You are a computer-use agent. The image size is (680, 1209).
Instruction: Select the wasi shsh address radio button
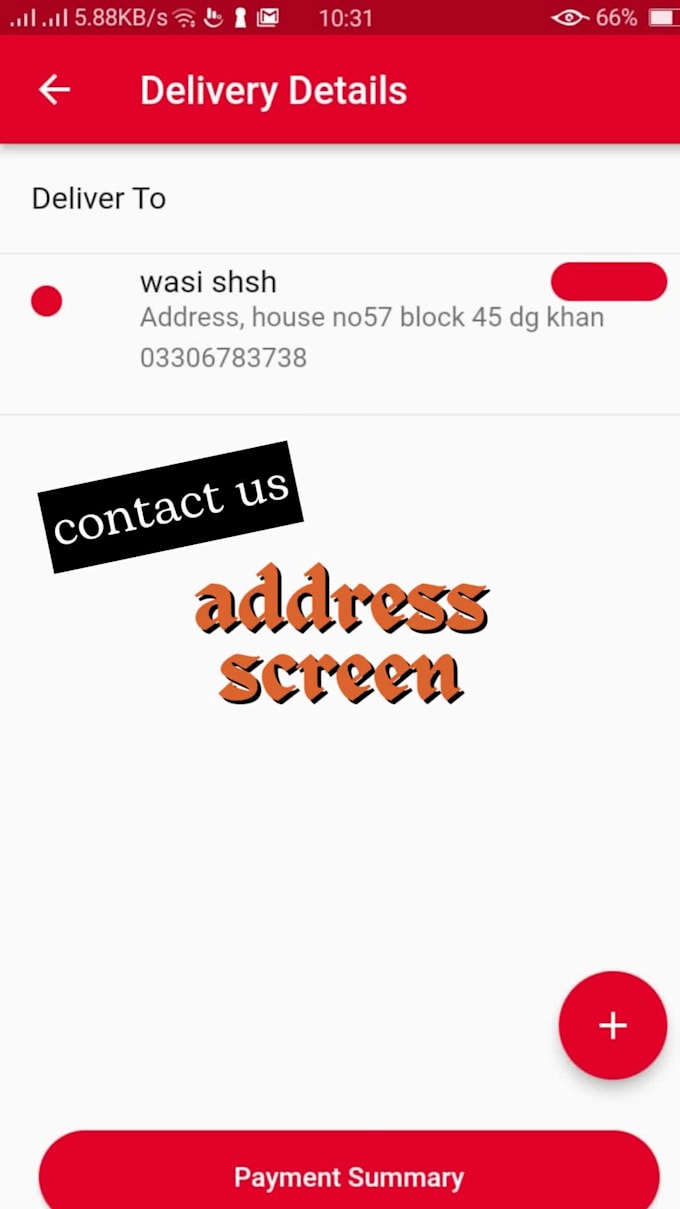47,301
